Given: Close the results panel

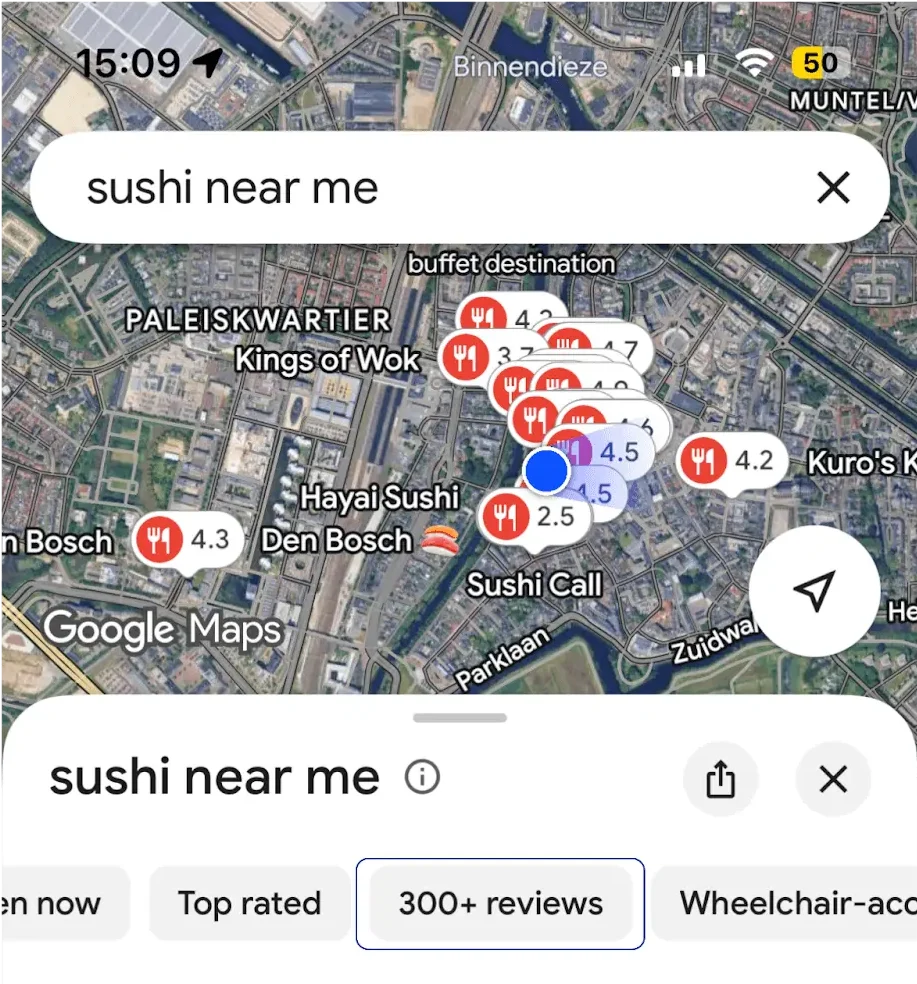Looking at the screenshot, I should [x=832, y=779].
